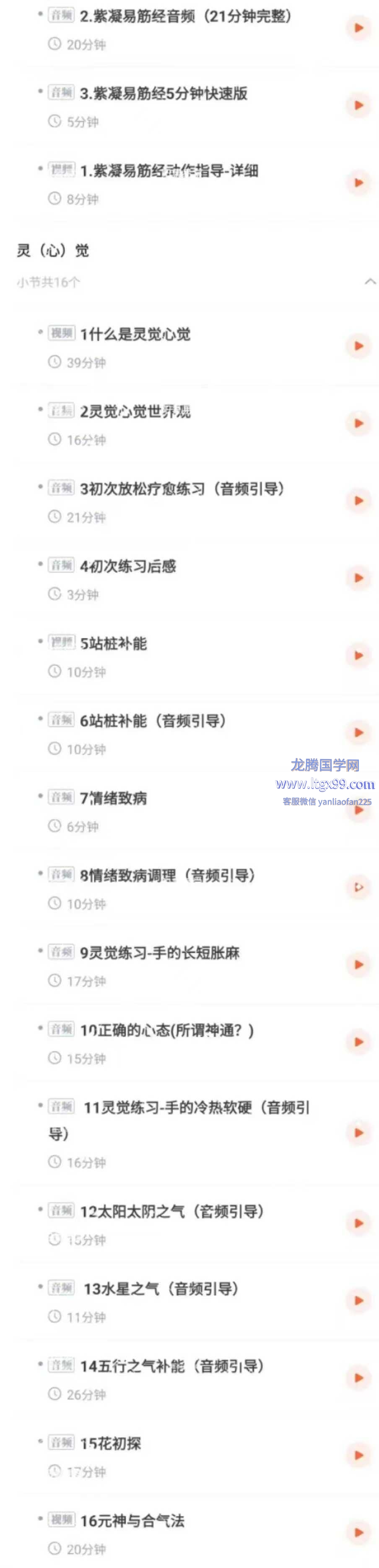Play 8情绪致病调理 (音频引导)
379x1568 pixels.
(358, 887)
